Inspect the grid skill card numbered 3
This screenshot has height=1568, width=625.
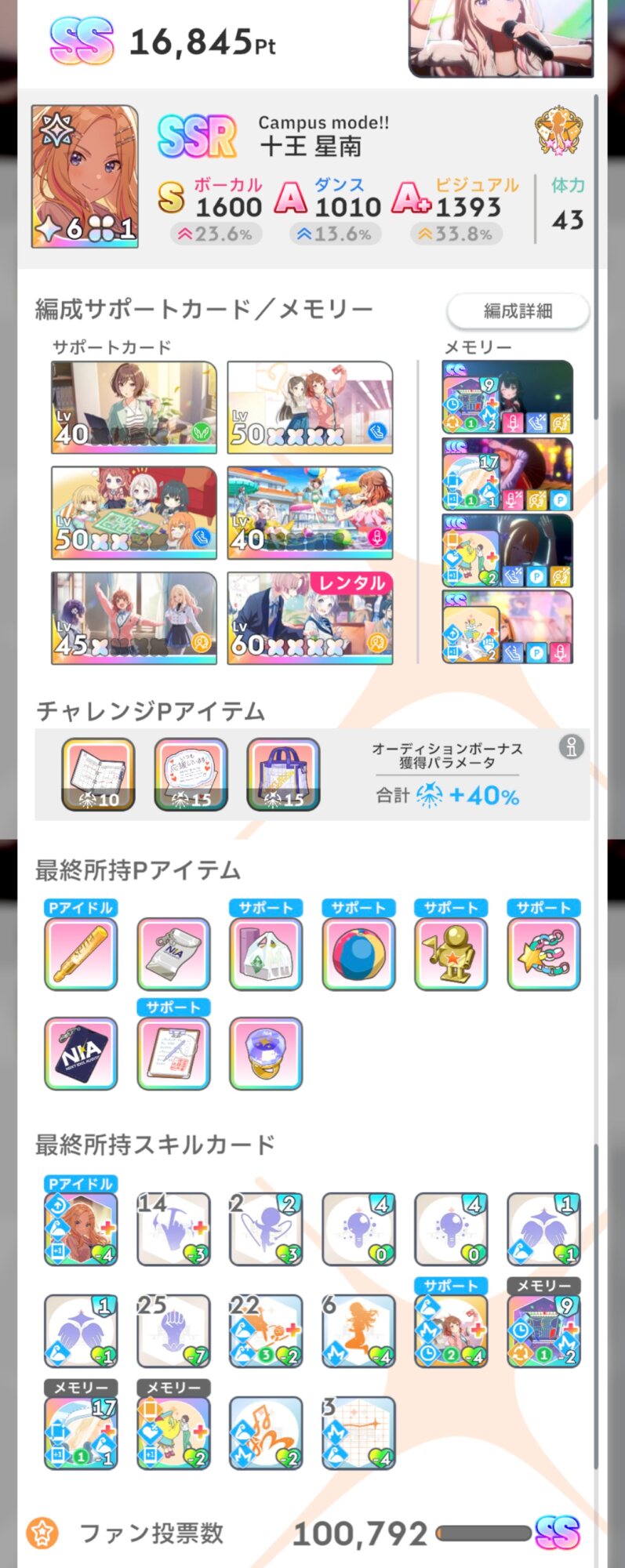[x=358, y=1433]
